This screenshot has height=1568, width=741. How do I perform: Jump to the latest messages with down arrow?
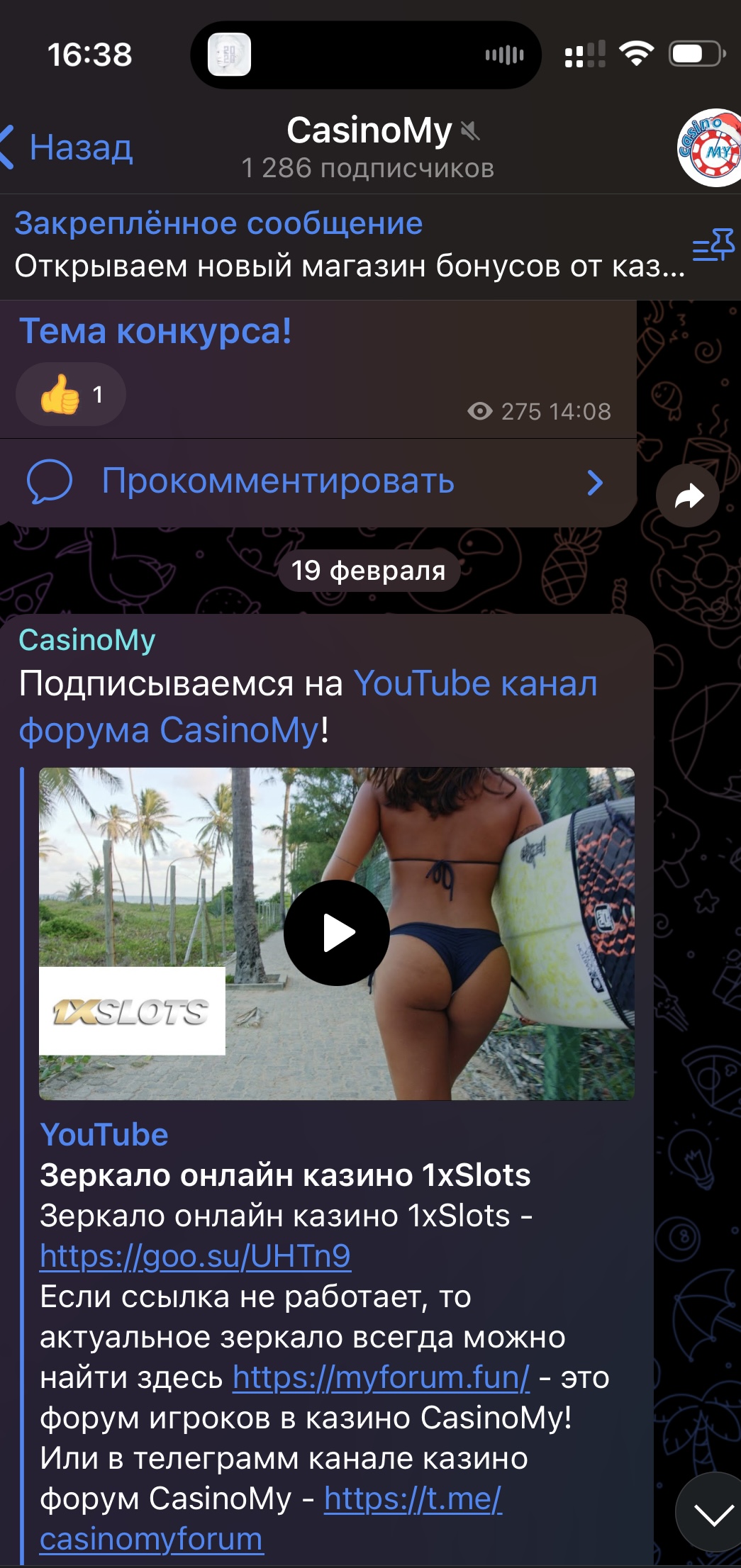[x=713, y=1515]
